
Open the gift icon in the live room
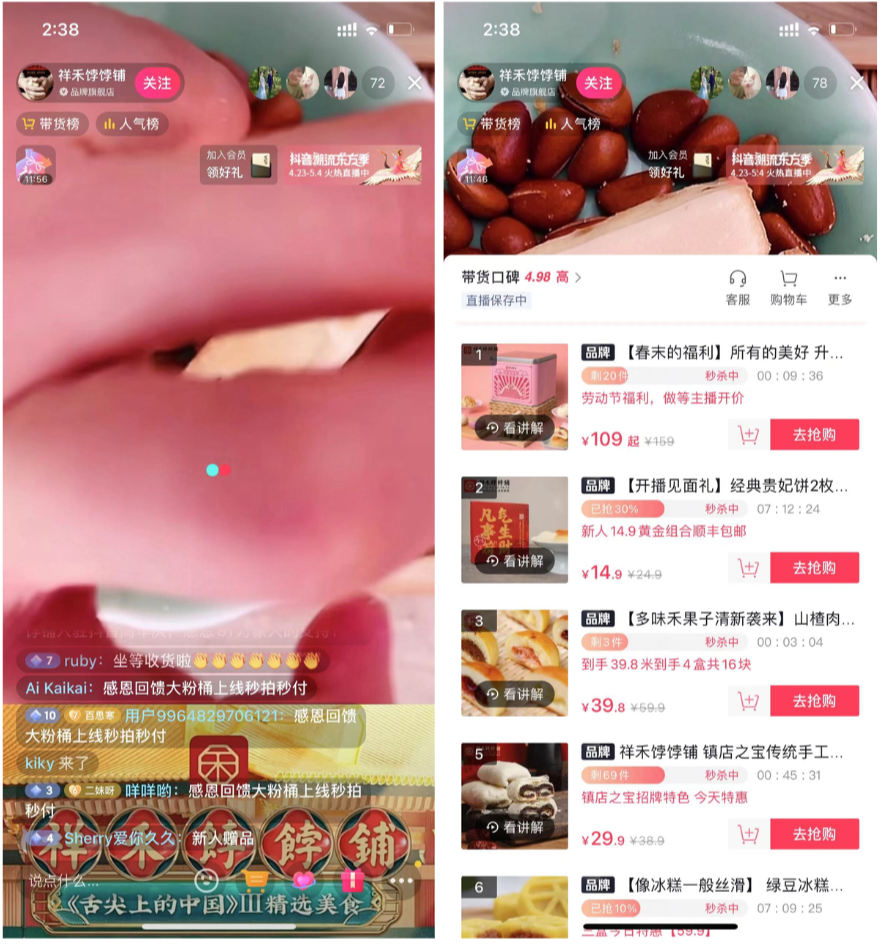(x=351, y=880)
